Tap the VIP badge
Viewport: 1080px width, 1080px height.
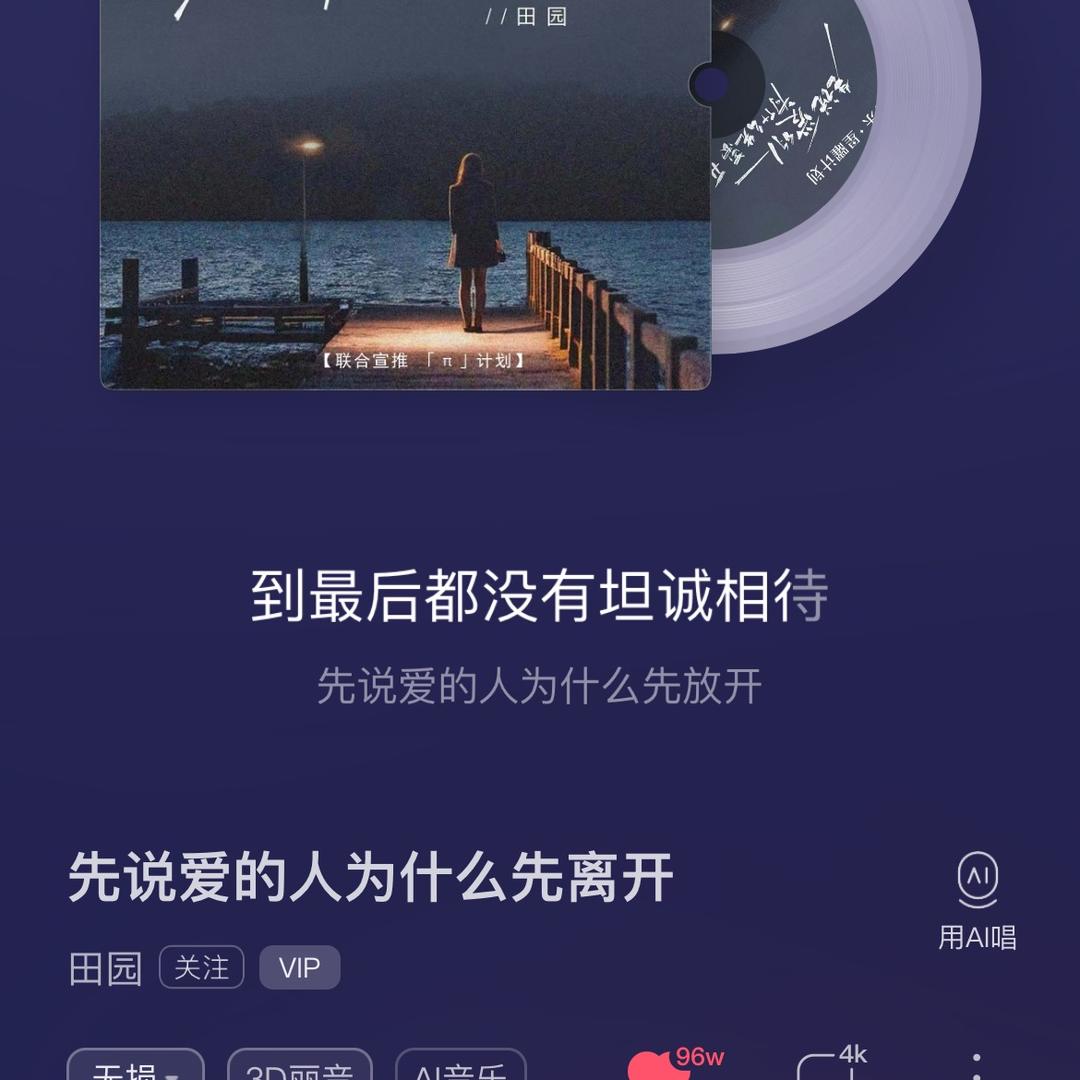tap(299, 967)
